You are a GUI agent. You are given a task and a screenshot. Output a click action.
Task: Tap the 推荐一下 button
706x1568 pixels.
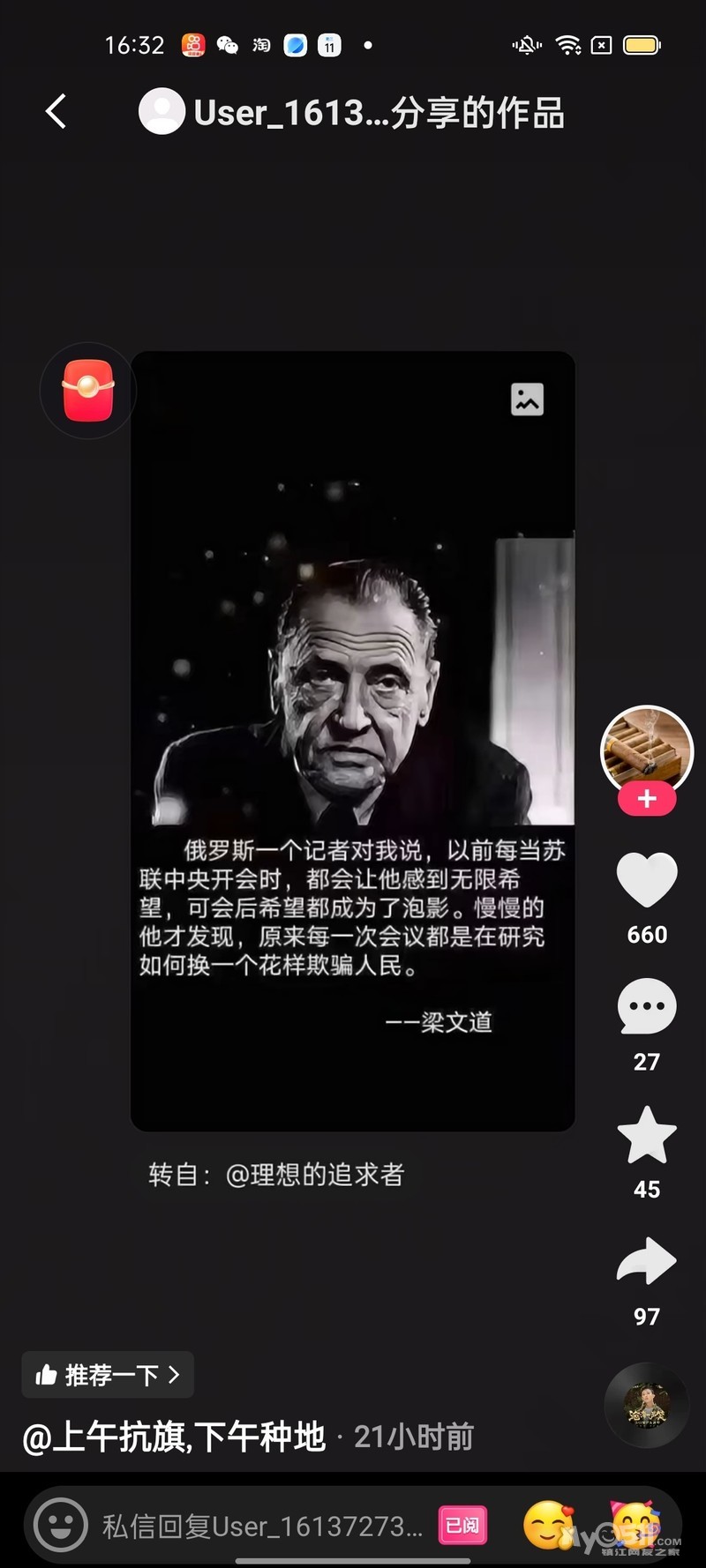click(x=108, y=1375)
